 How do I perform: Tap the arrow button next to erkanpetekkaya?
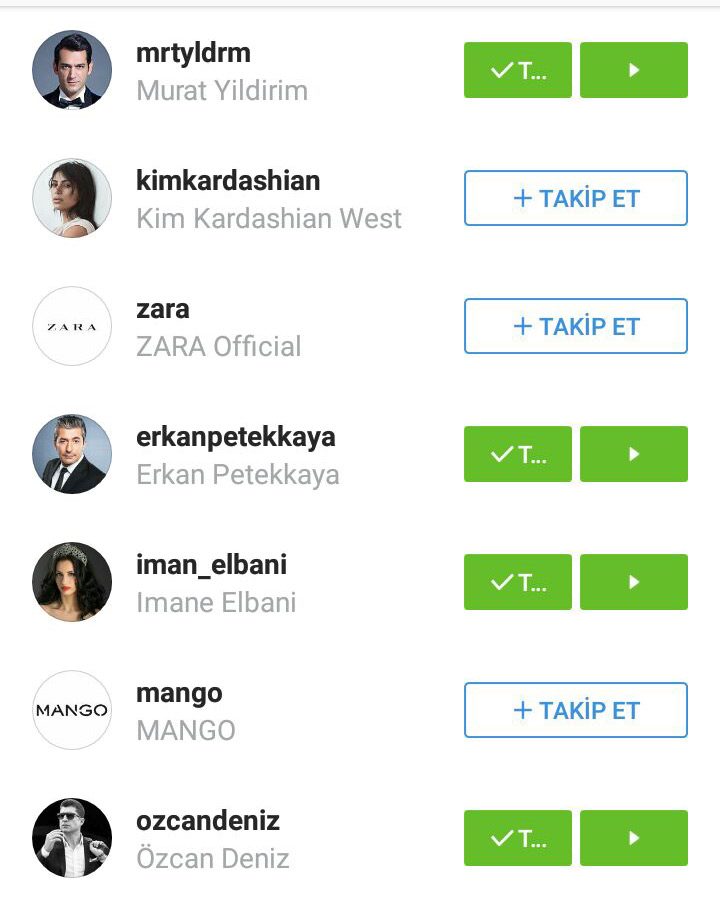click(633, 454)
